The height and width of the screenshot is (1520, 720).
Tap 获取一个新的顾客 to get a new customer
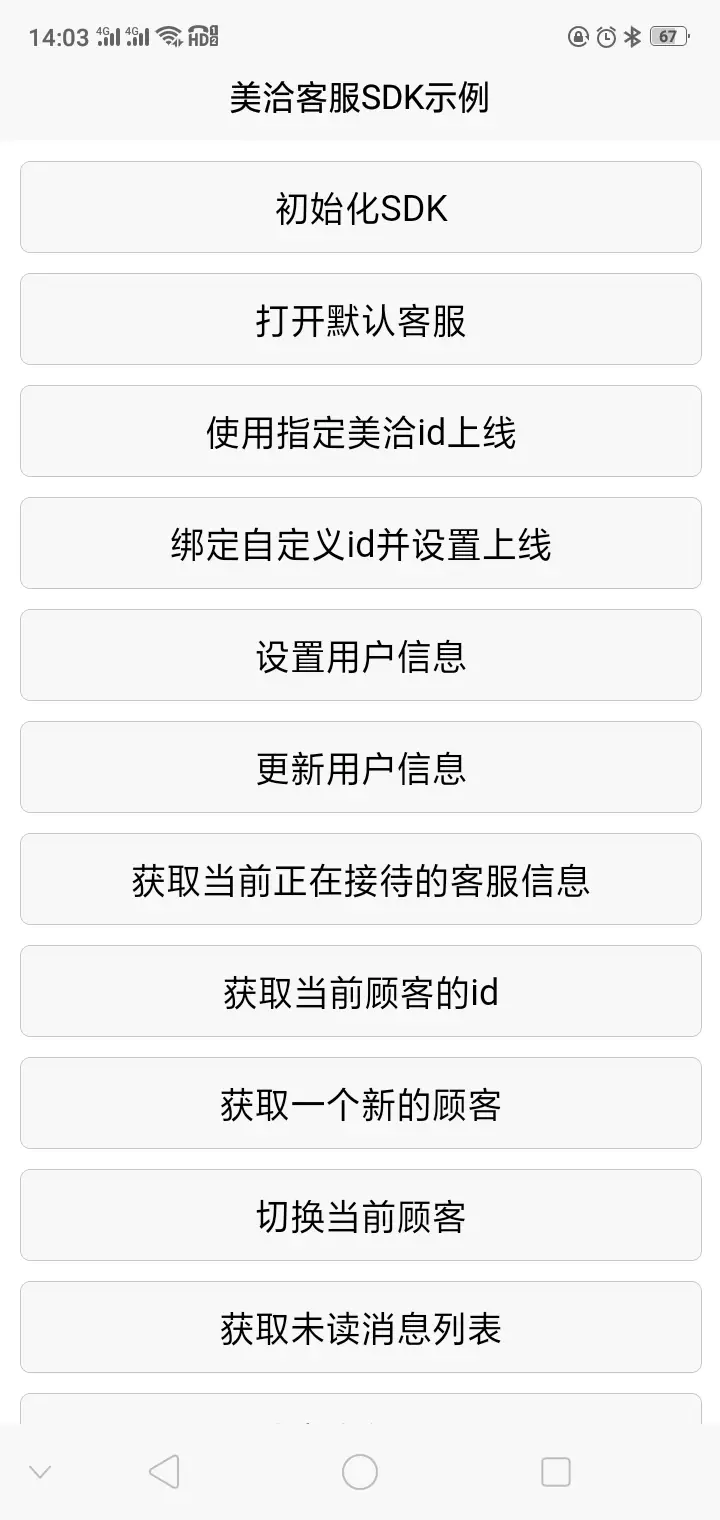360,1103
